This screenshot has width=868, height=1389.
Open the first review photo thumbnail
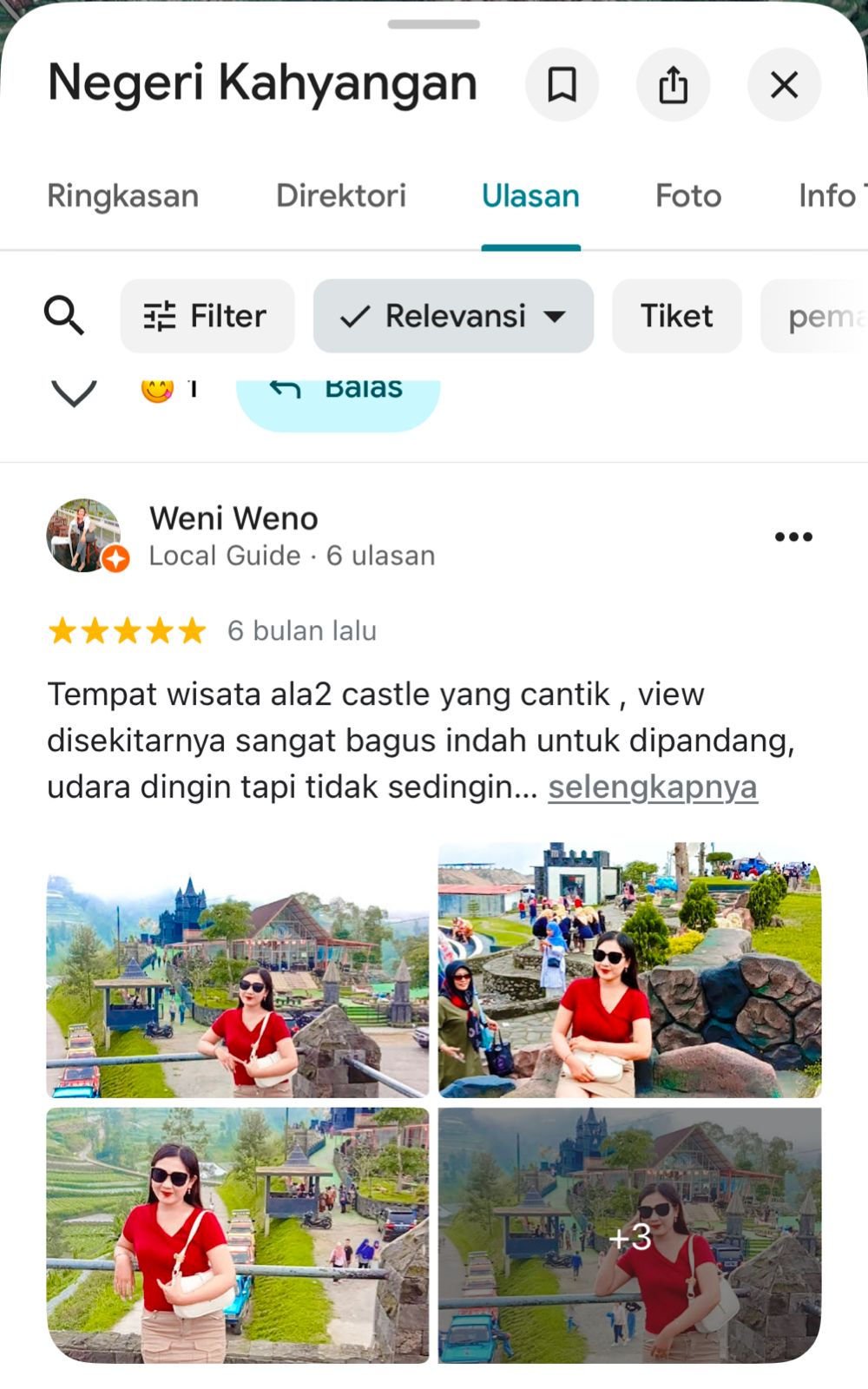coord(236,971)
